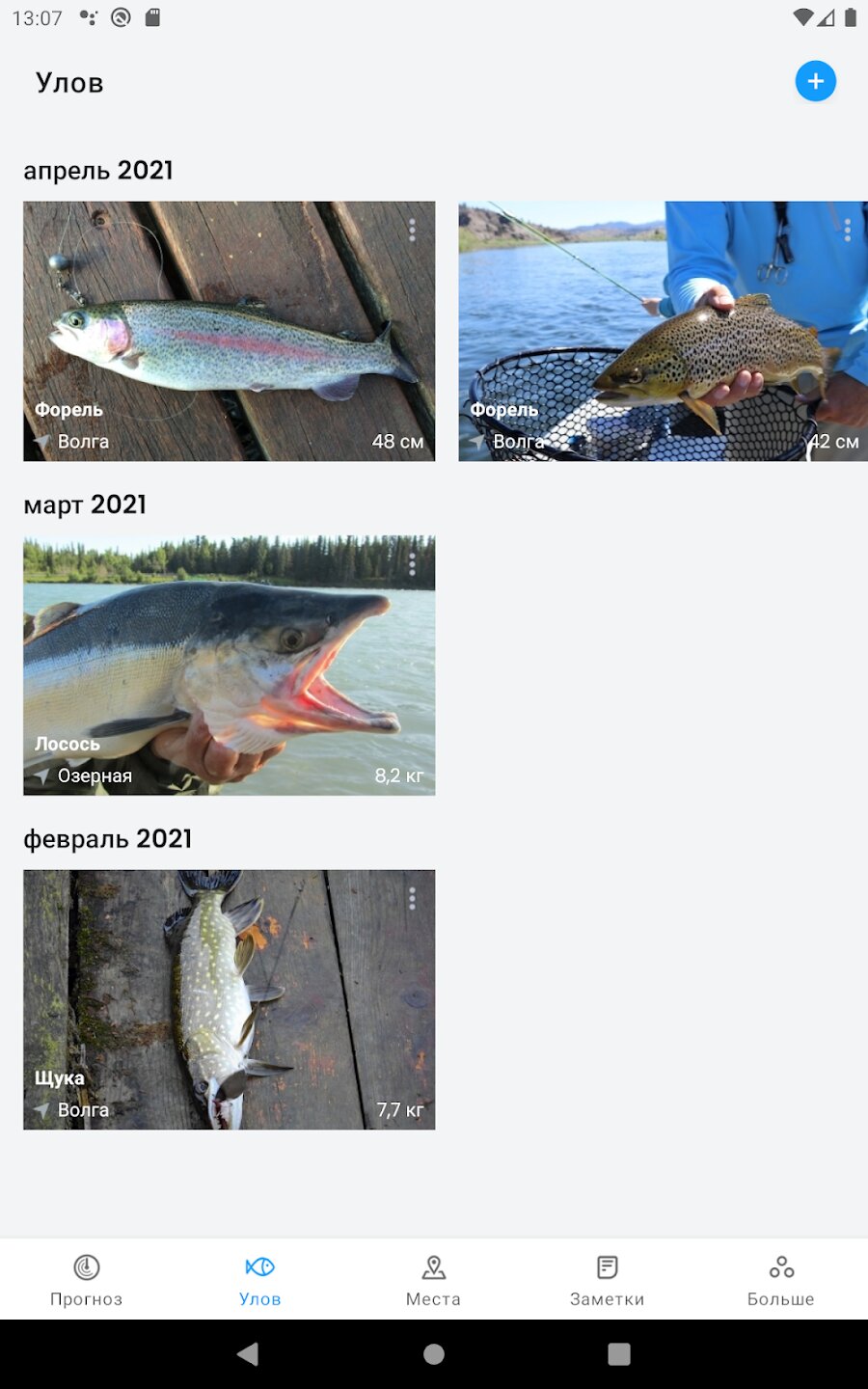Screen dimensions: 868x1389
Task: Add a new catch with the plus button
Action: pos(815,82)
